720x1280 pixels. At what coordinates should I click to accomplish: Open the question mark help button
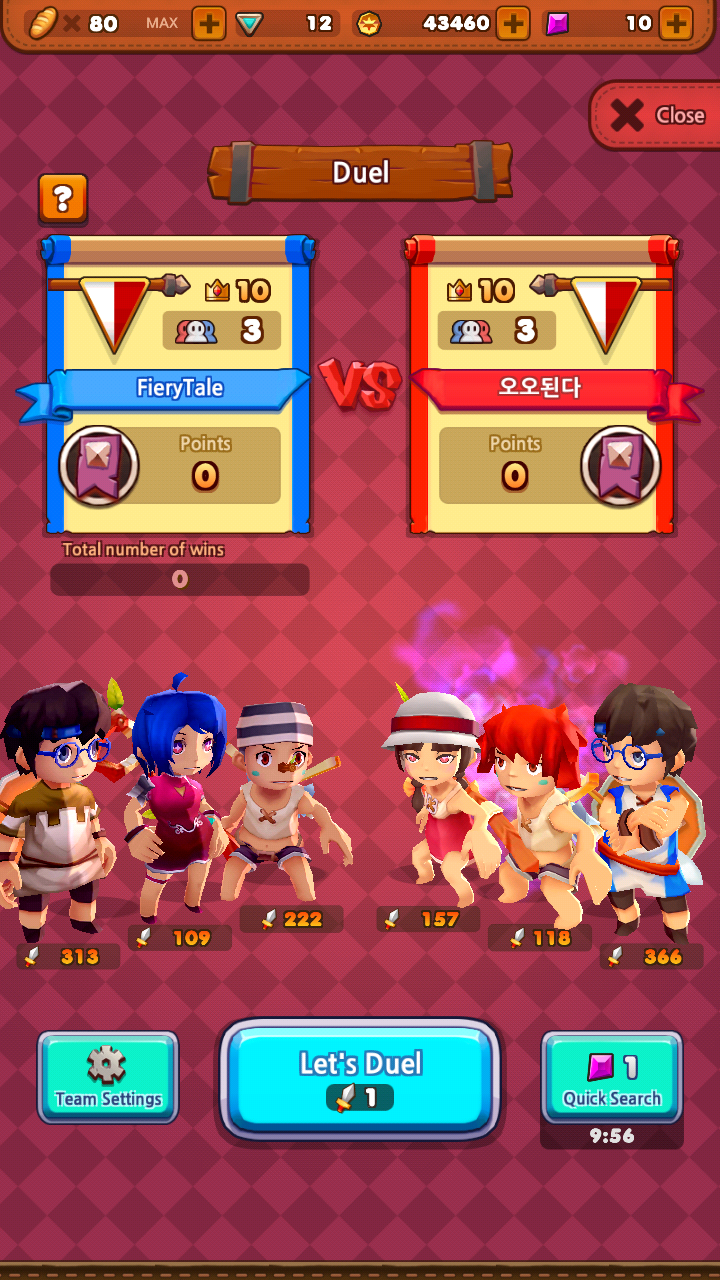pyautogui.click(x=63, y=199)
